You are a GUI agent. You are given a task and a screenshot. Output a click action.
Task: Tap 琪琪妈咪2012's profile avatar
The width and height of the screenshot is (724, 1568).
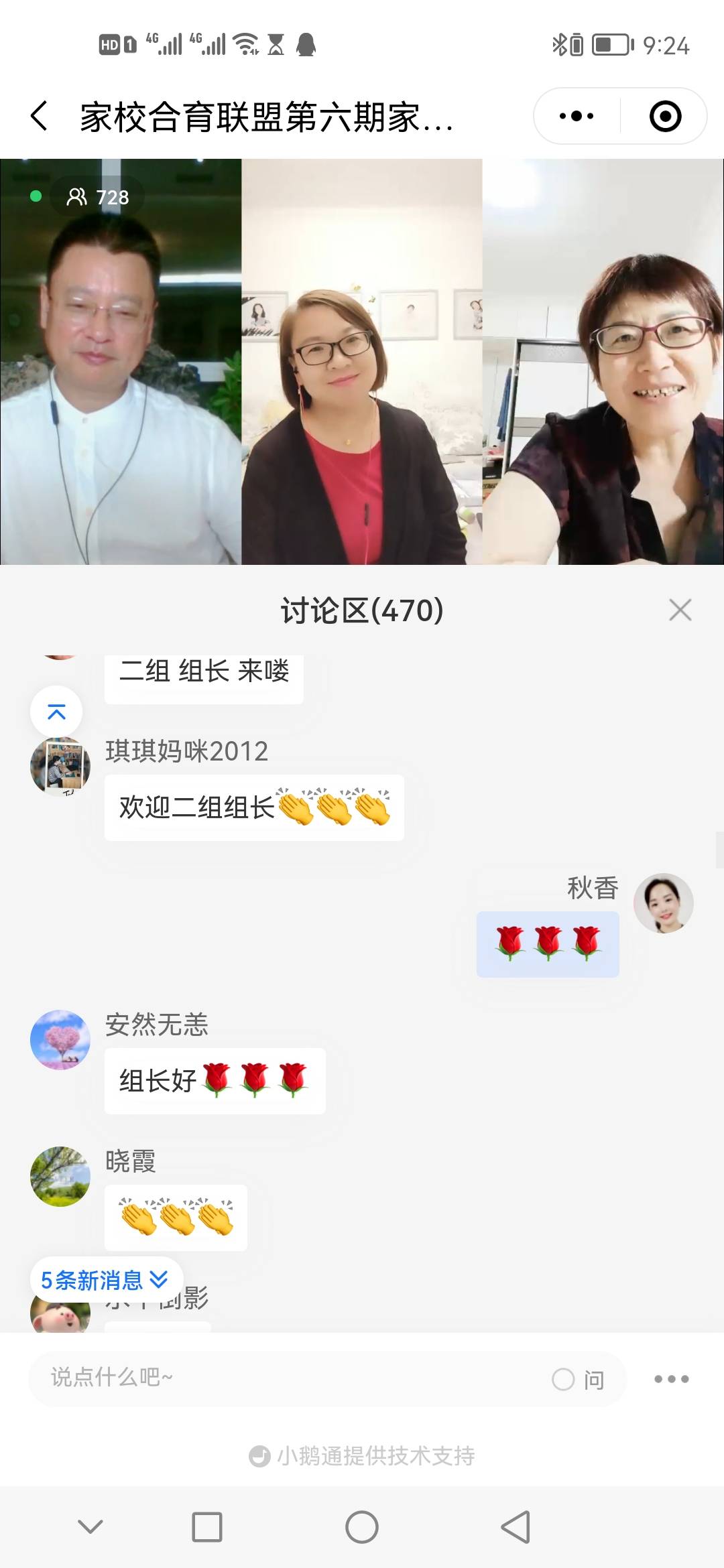tap(60, 766)
